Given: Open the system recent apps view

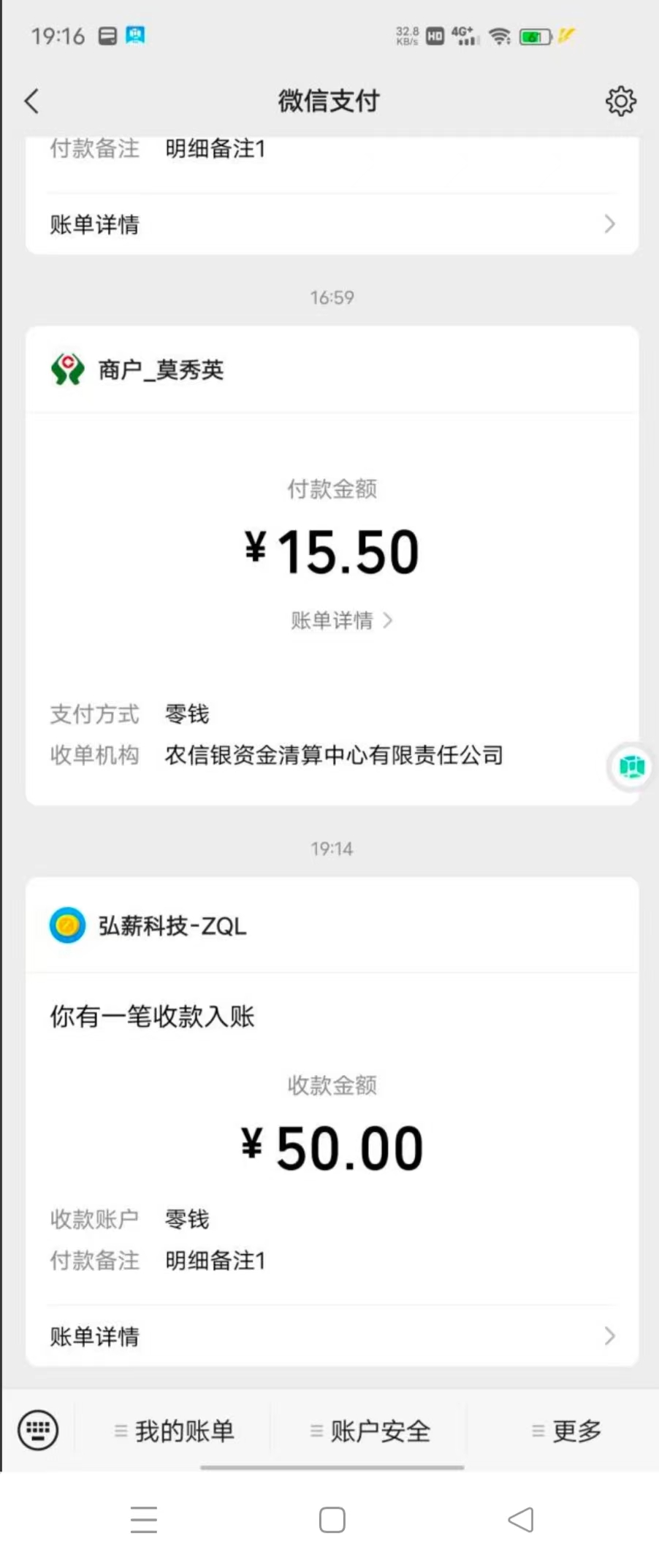Looking at the screenshot, I should click(144, 1520).
